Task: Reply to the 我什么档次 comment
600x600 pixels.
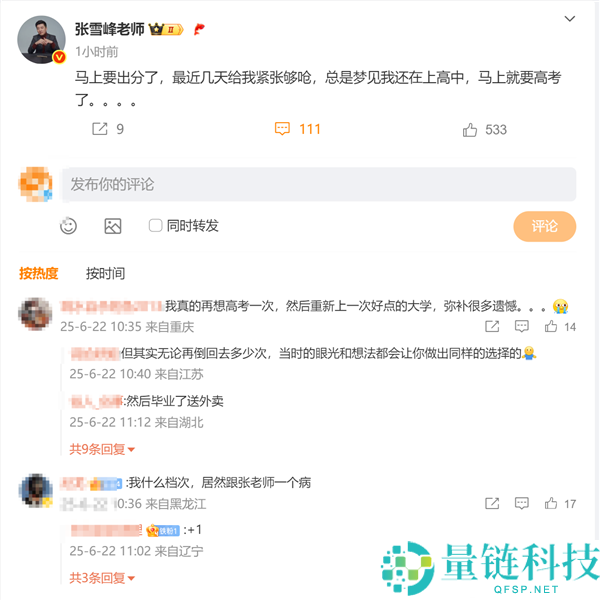Action: point(521,504)
